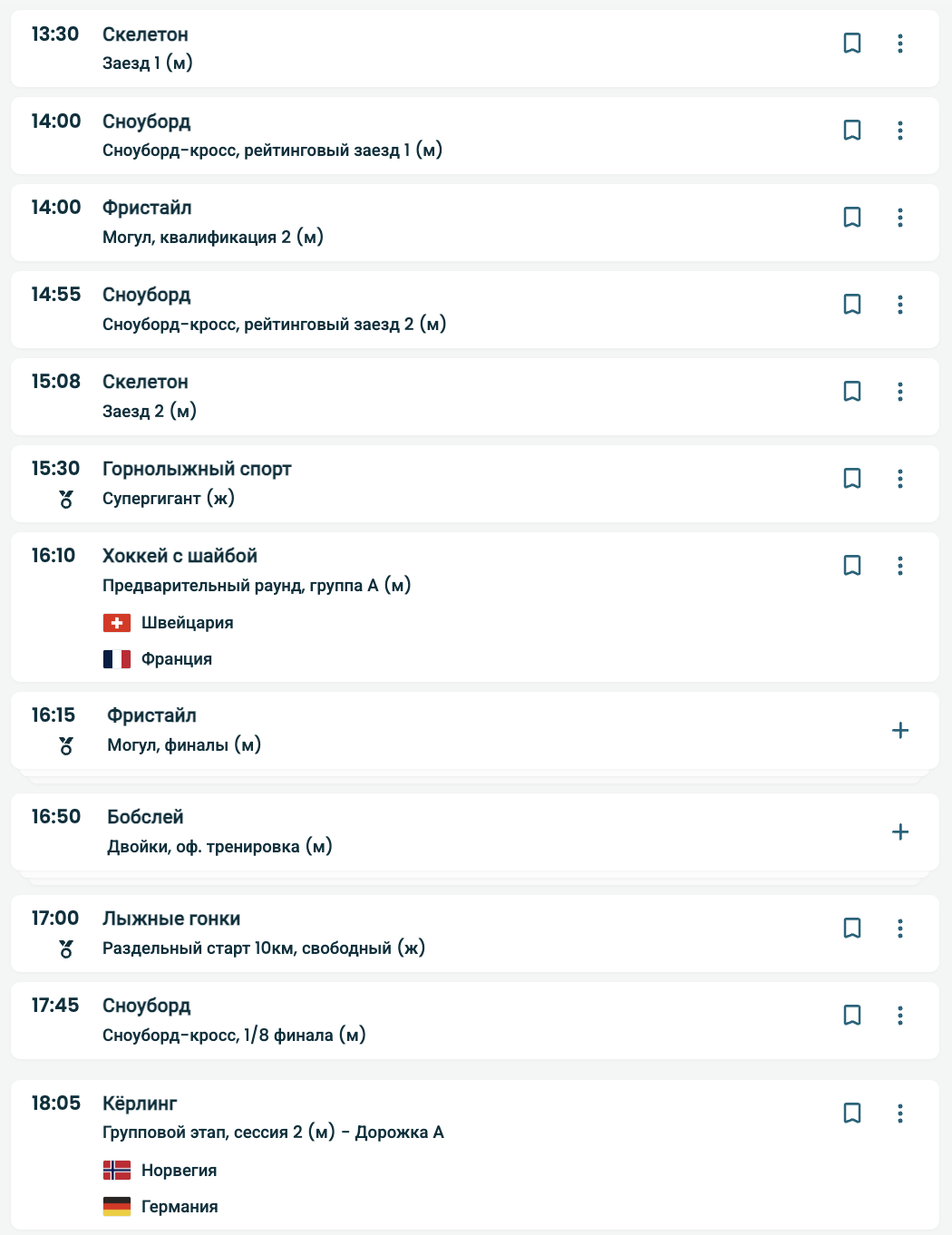Bookmark the 14:00 Сноуборд рейтинговый заезд 1

coord(852,131)
